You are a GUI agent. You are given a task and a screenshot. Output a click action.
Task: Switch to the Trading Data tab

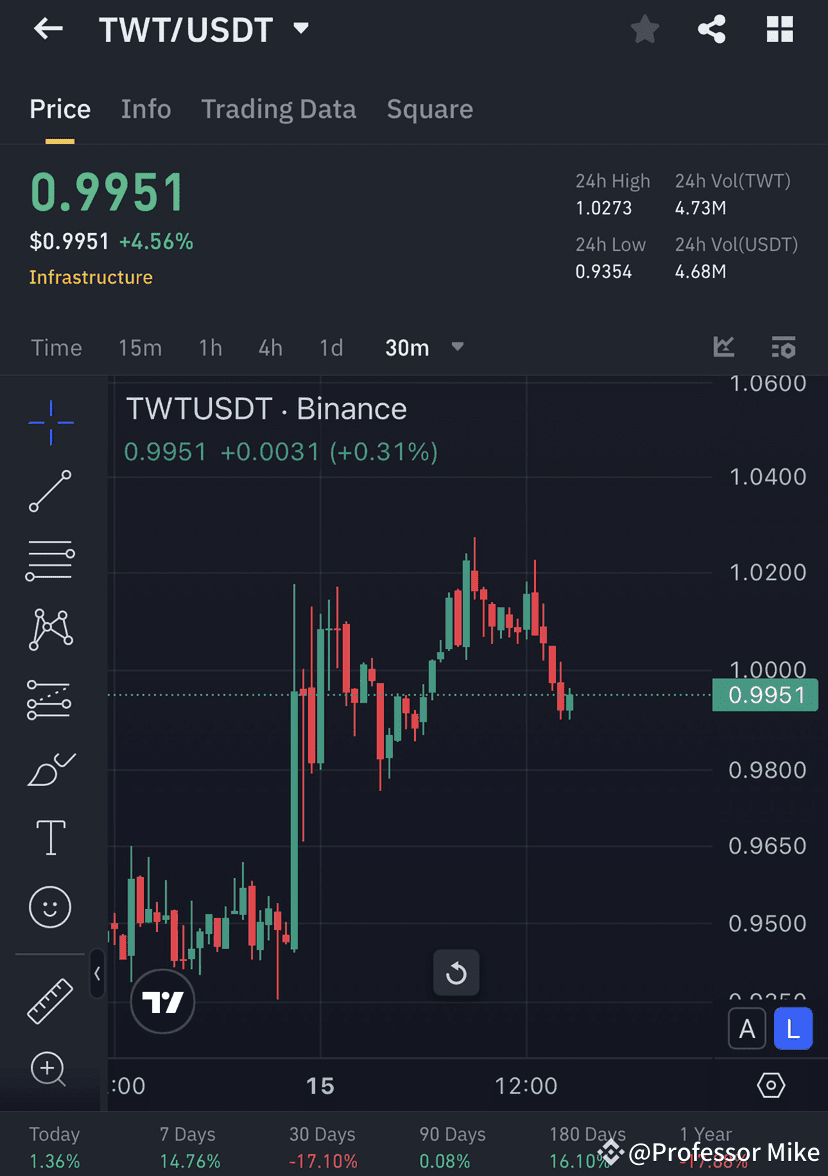point(278,109)
